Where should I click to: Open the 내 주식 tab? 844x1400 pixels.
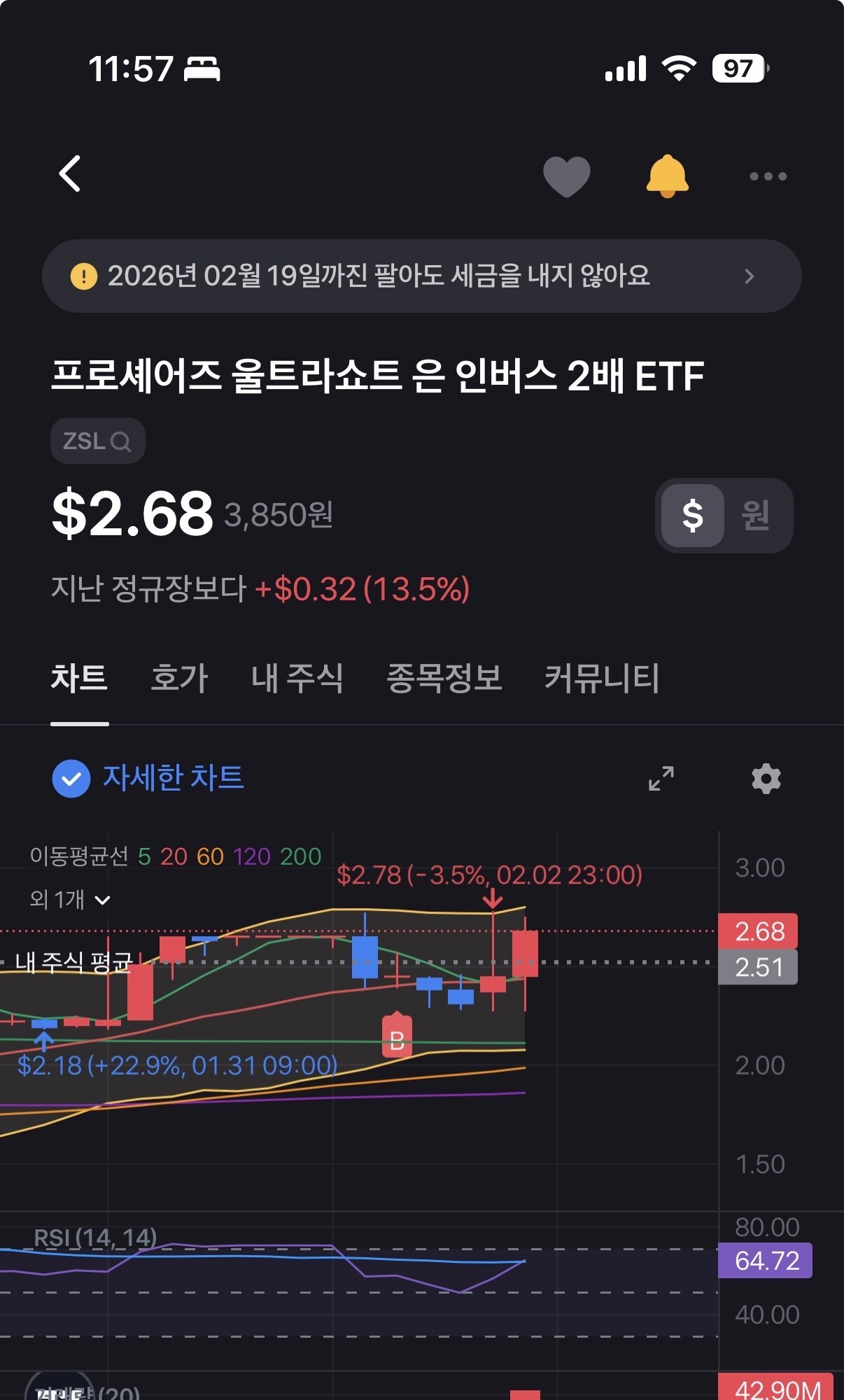[297, 678]
